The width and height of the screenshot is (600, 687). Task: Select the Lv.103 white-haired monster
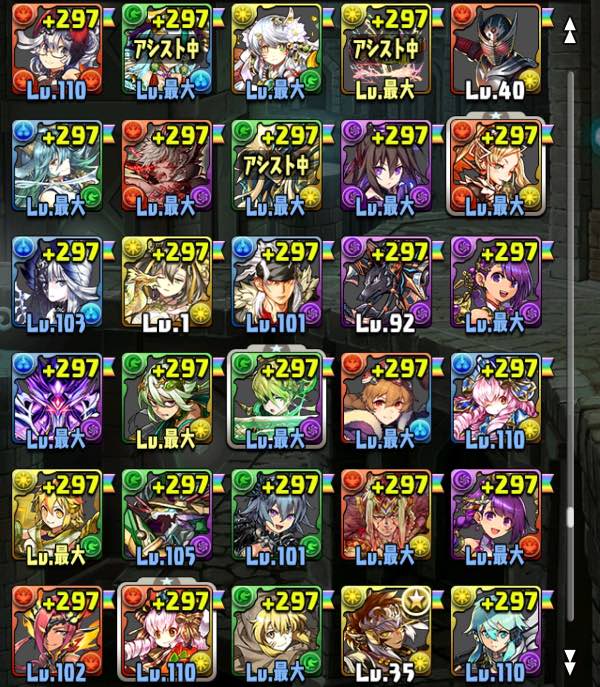pos(55,282)
